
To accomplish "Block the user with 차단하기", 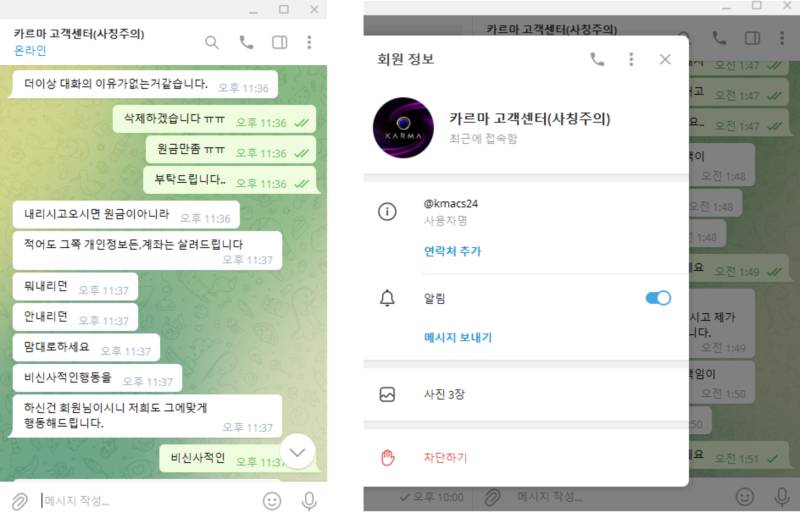I will pyautogui.click(x=445, y=458).
